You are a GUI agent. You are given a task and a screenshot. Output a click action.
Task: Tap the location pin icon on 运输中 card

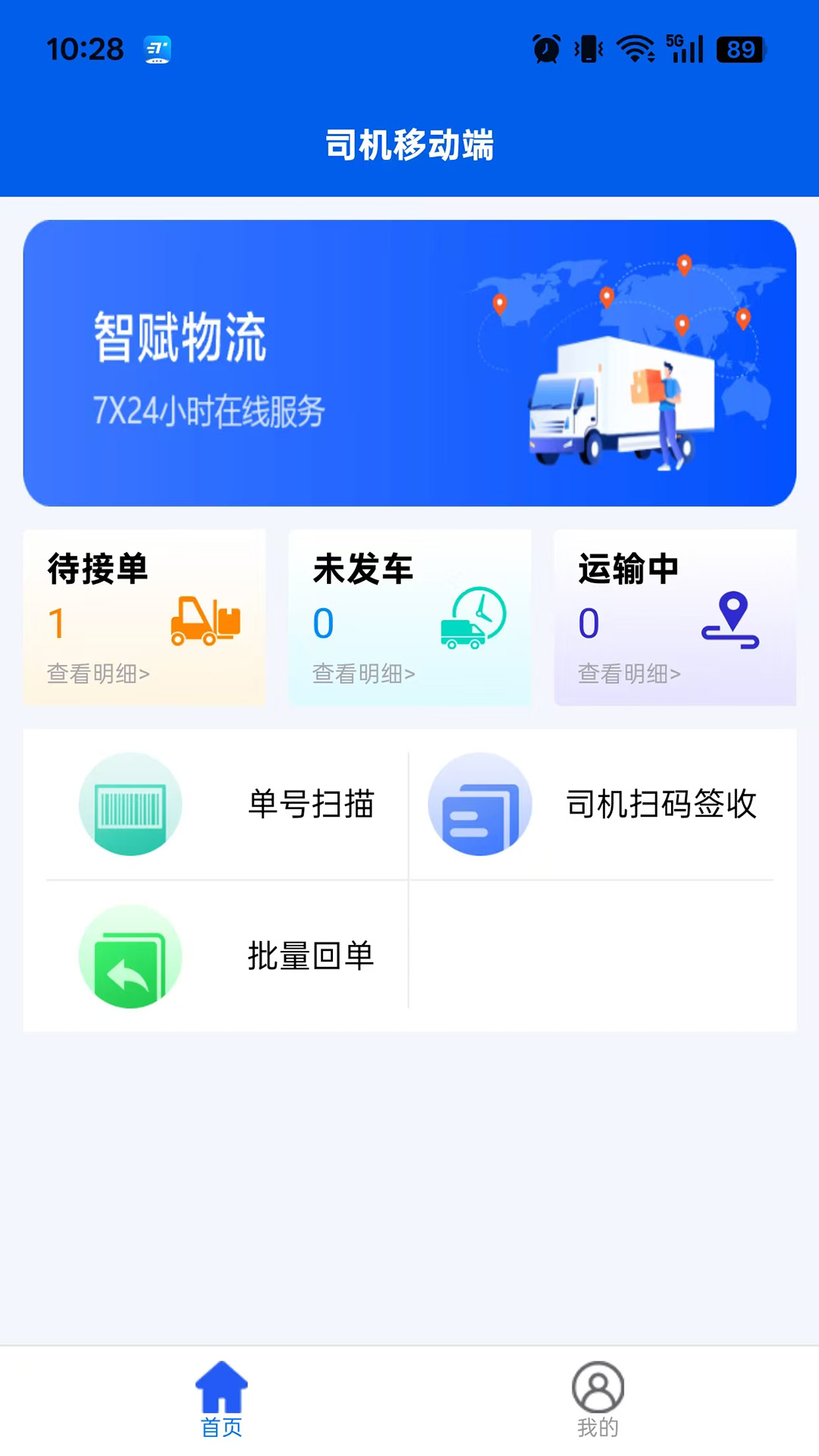tap(733, 618)
